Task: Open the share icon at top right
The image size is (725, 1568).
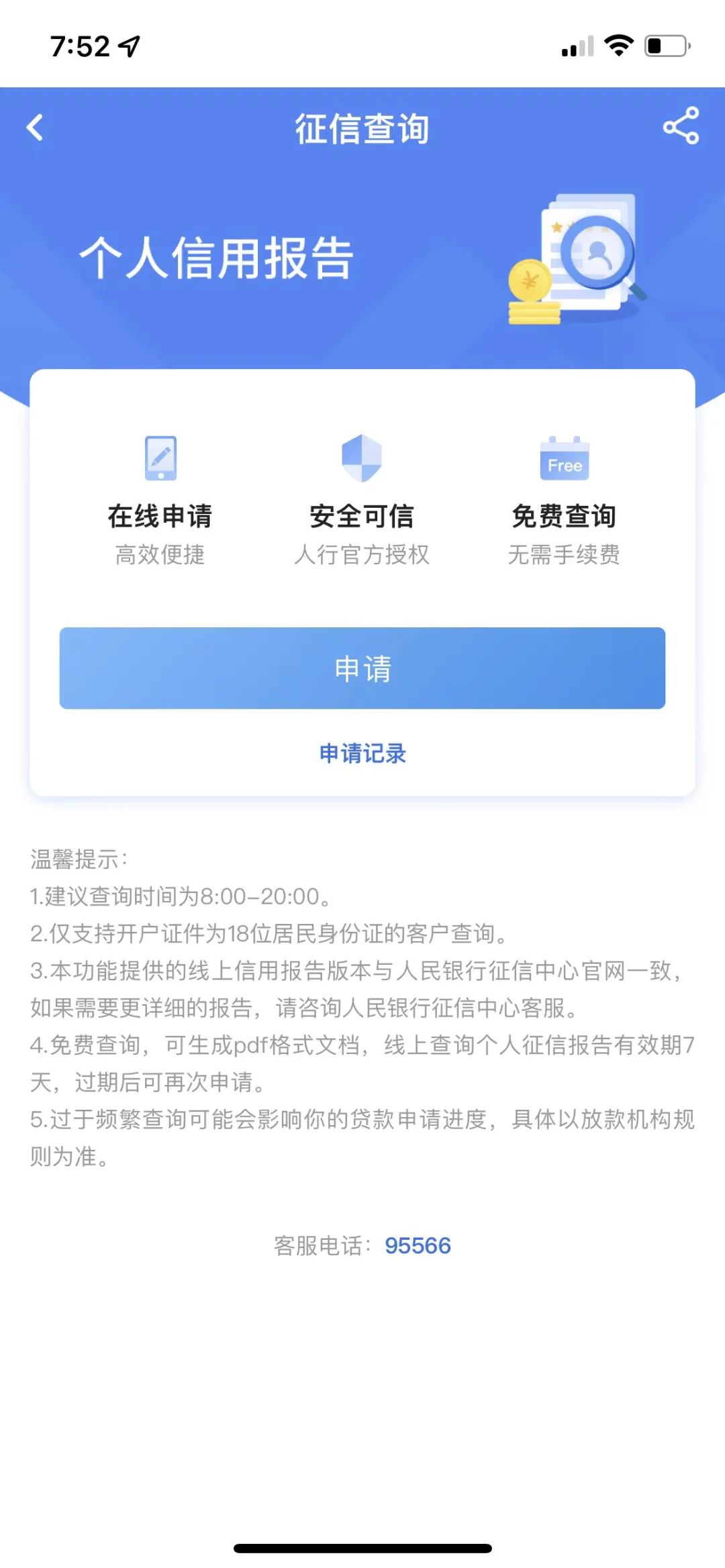Action: [679, 127]
